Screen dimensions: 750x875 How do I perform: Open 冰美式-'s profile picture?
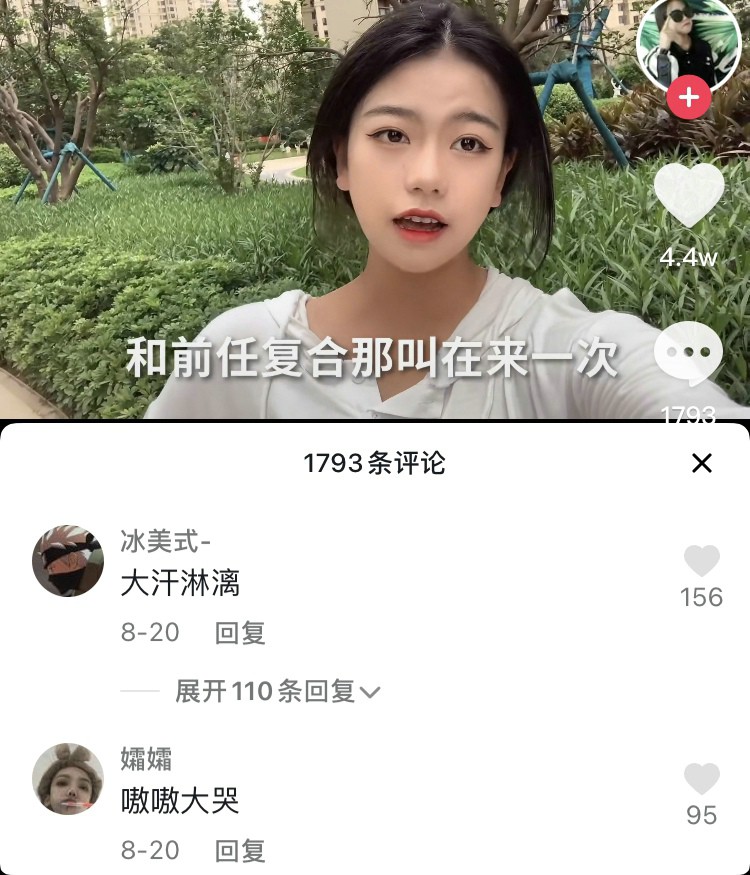click(x=68, y=561)
